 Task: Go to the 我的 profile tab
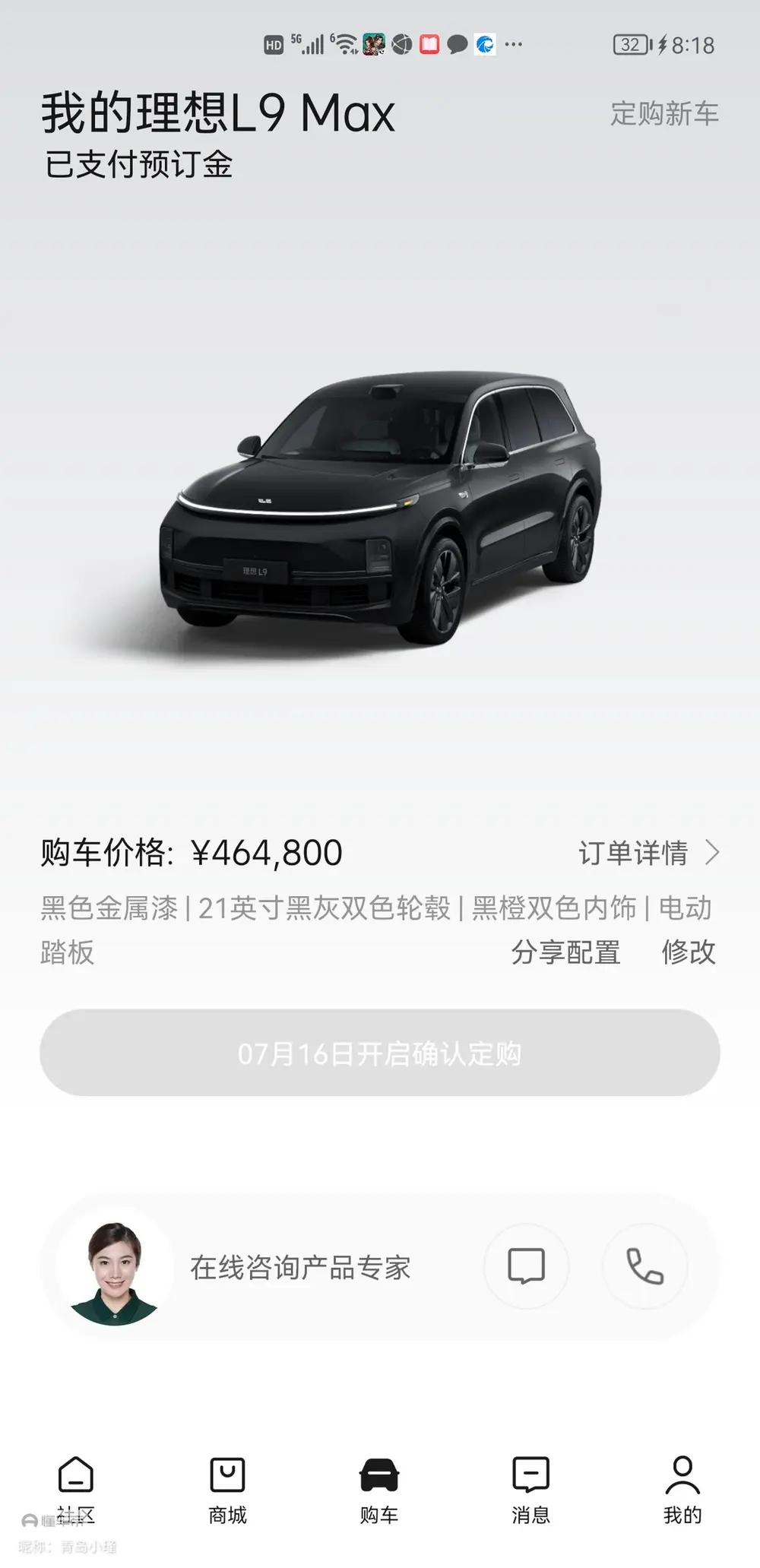pyautogui.click(x=682, y=1490)
